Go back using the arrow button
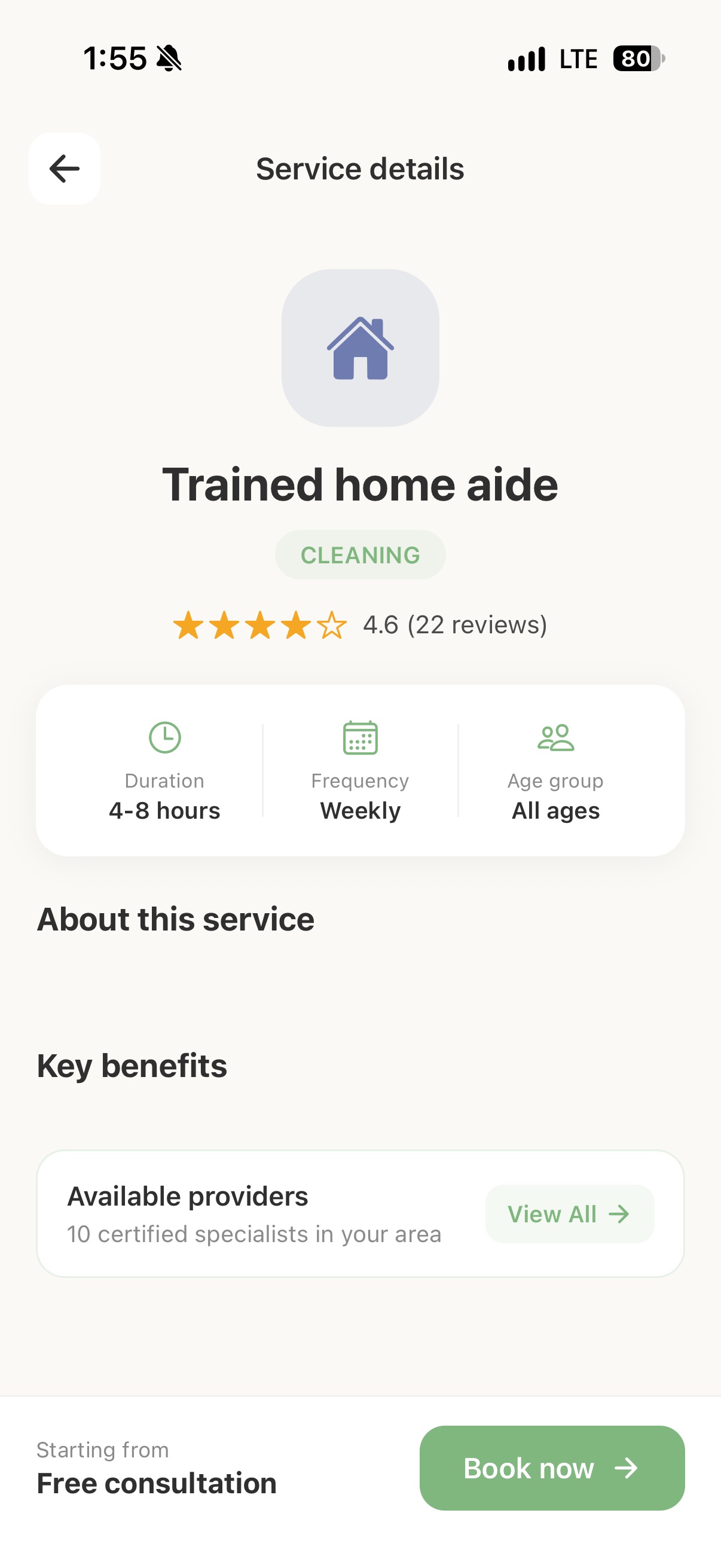 pyautogui.click(x=65, y=169)
